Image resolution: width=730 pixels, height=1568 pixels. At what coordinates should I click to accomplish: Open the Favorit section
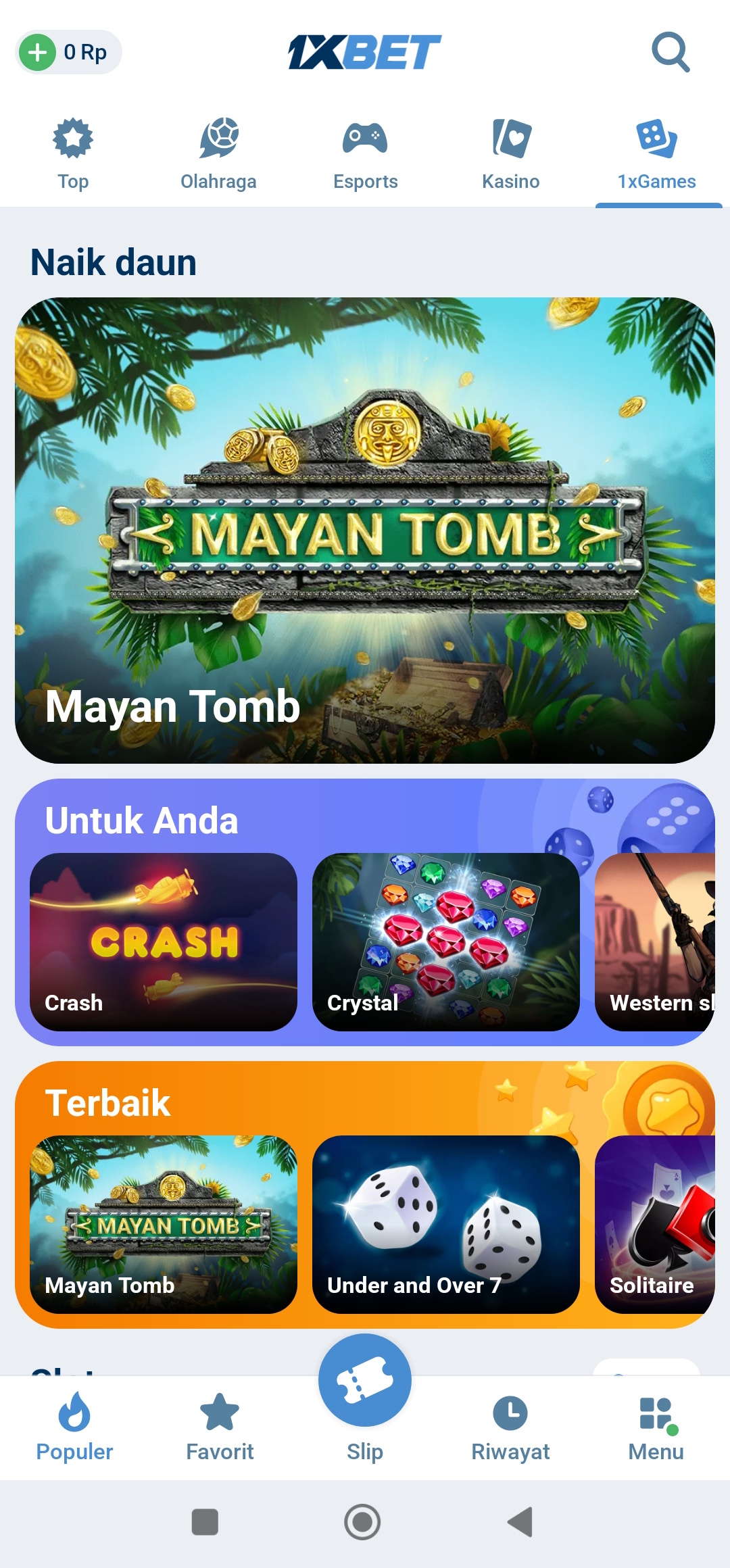[x=220, y=1426]
